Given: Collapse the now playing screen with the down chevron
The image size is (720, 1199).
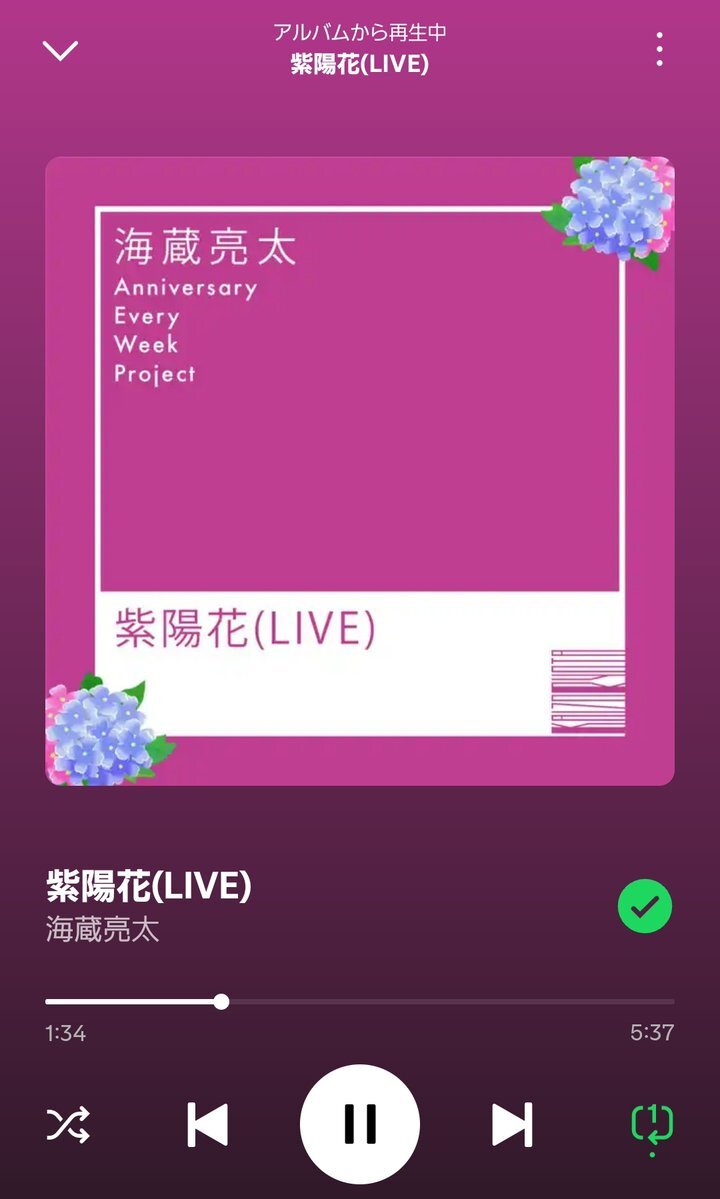Looking at the screenshot, I should (x=60, y=51).
